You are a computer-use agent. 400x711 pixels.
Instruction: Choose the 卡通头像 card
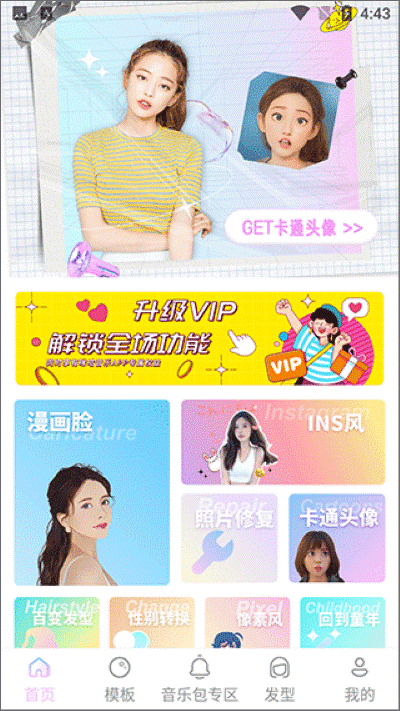point(337,538)
